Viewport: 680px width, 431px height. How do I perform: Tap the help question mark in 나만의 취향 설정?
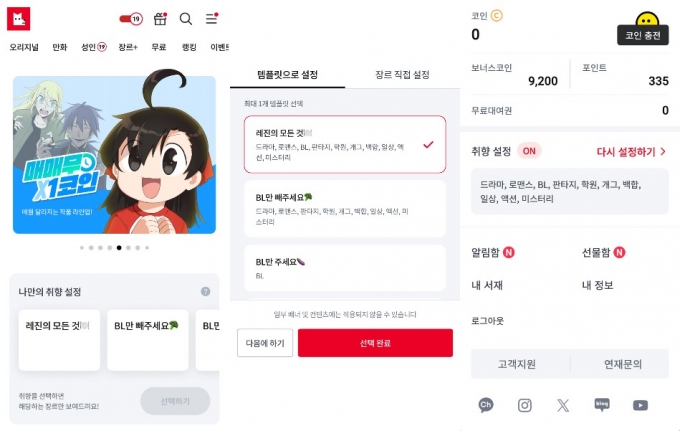[205, 292]
